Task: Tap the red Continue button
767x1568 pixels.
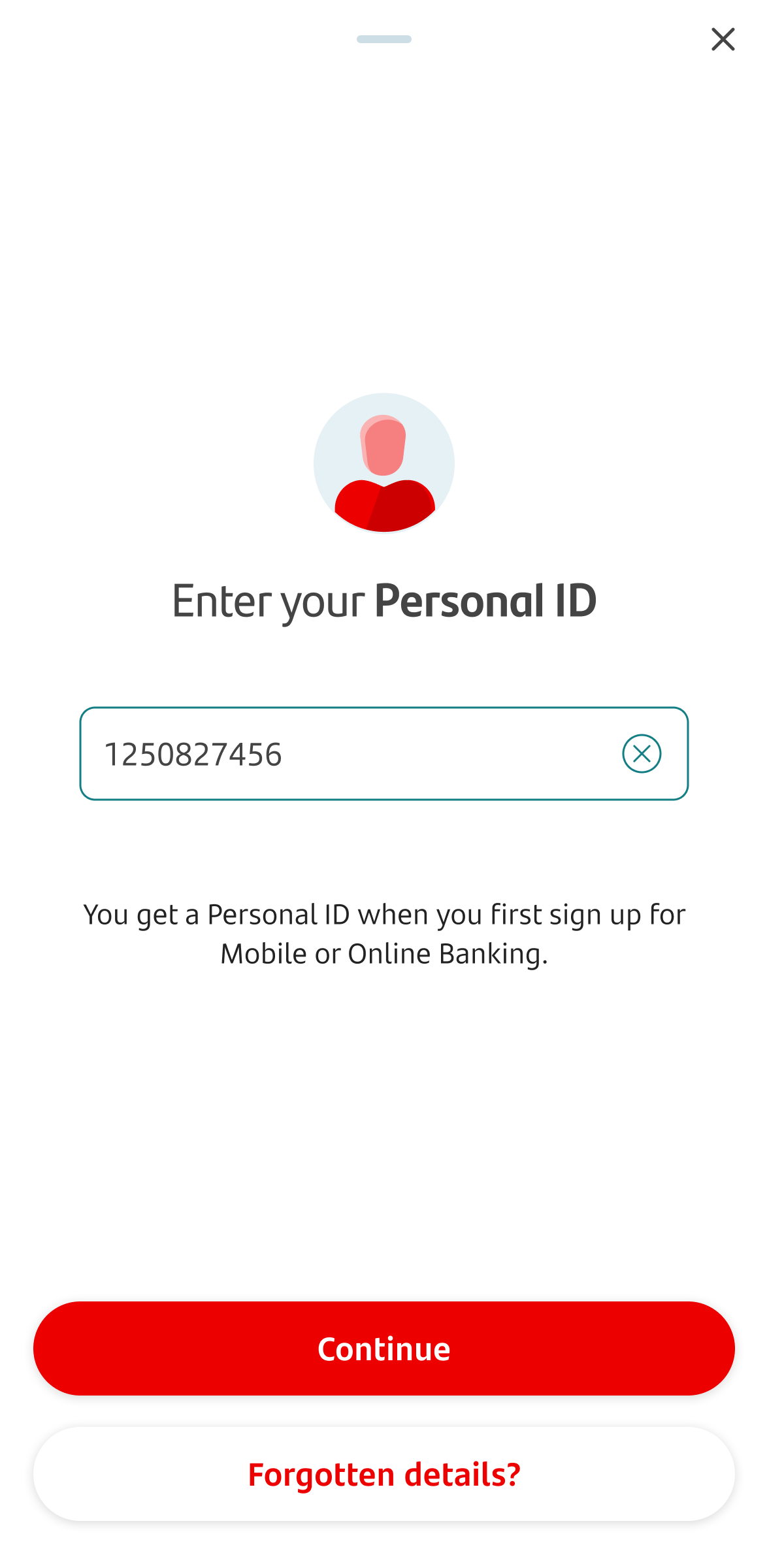Action: 383,1348
